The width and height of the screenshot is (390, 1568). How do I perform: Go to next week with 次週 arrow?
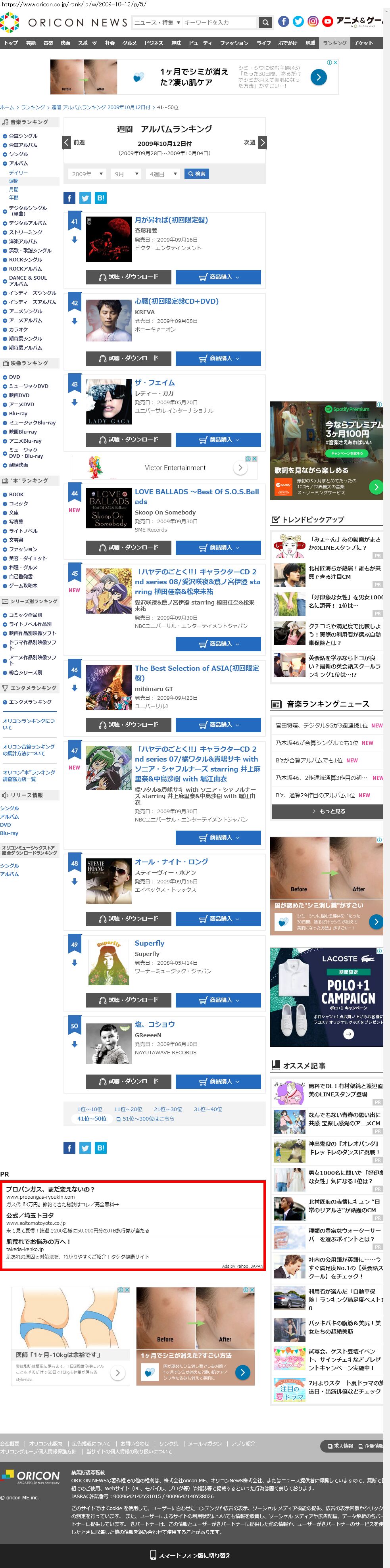tap(261, 142)
